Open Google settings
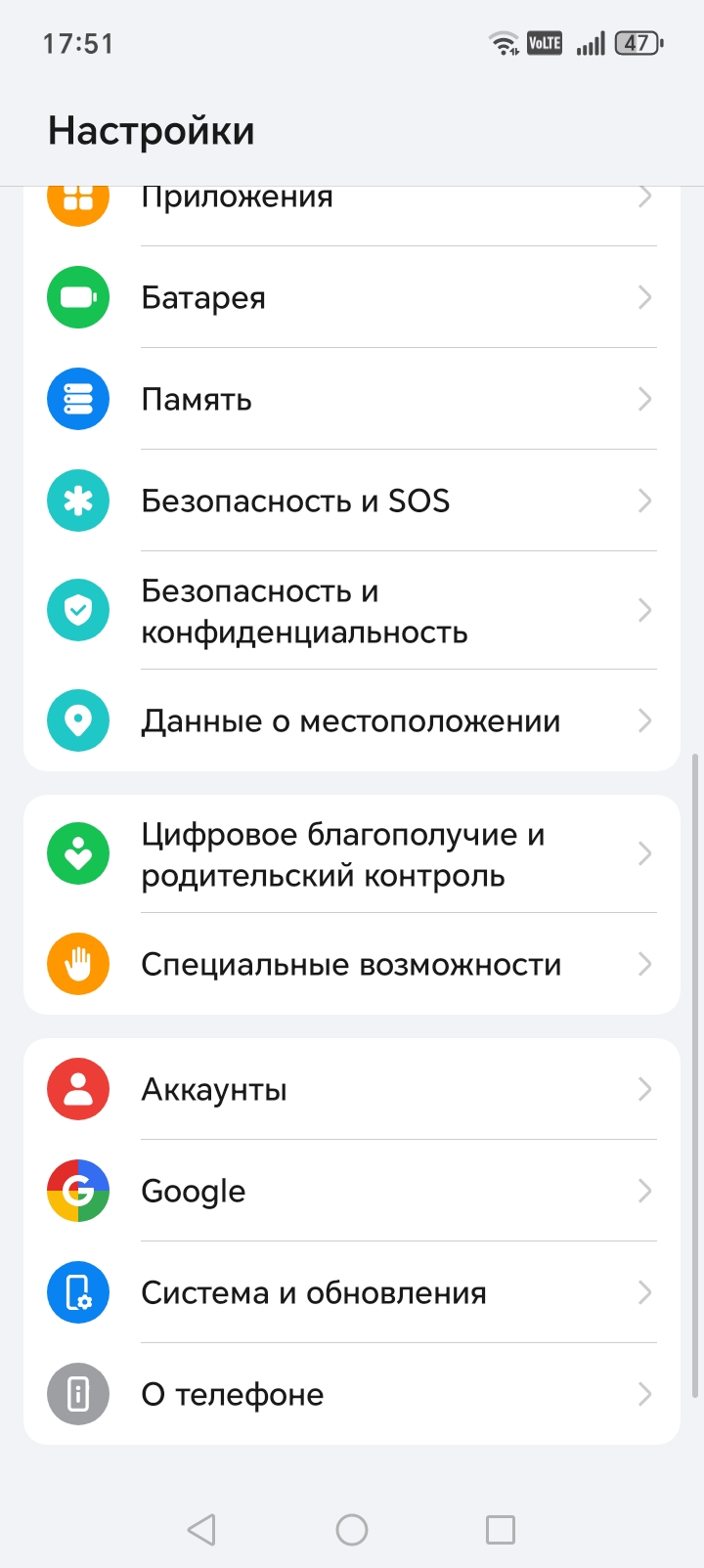704x1568 pixels. [352, 1191]
